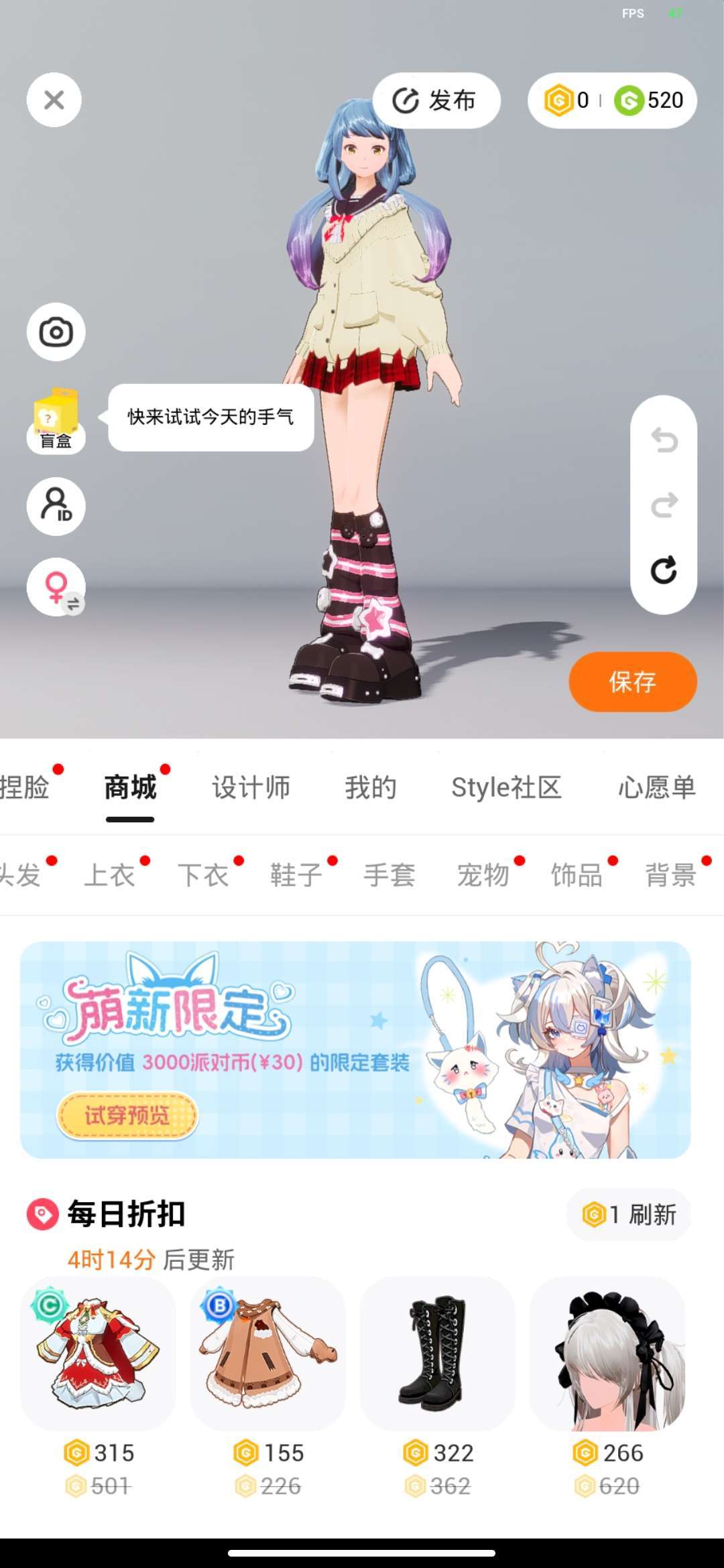724x1568 pixels.
Task: Save the outfit with 保存
Action: tap(632, 681)
